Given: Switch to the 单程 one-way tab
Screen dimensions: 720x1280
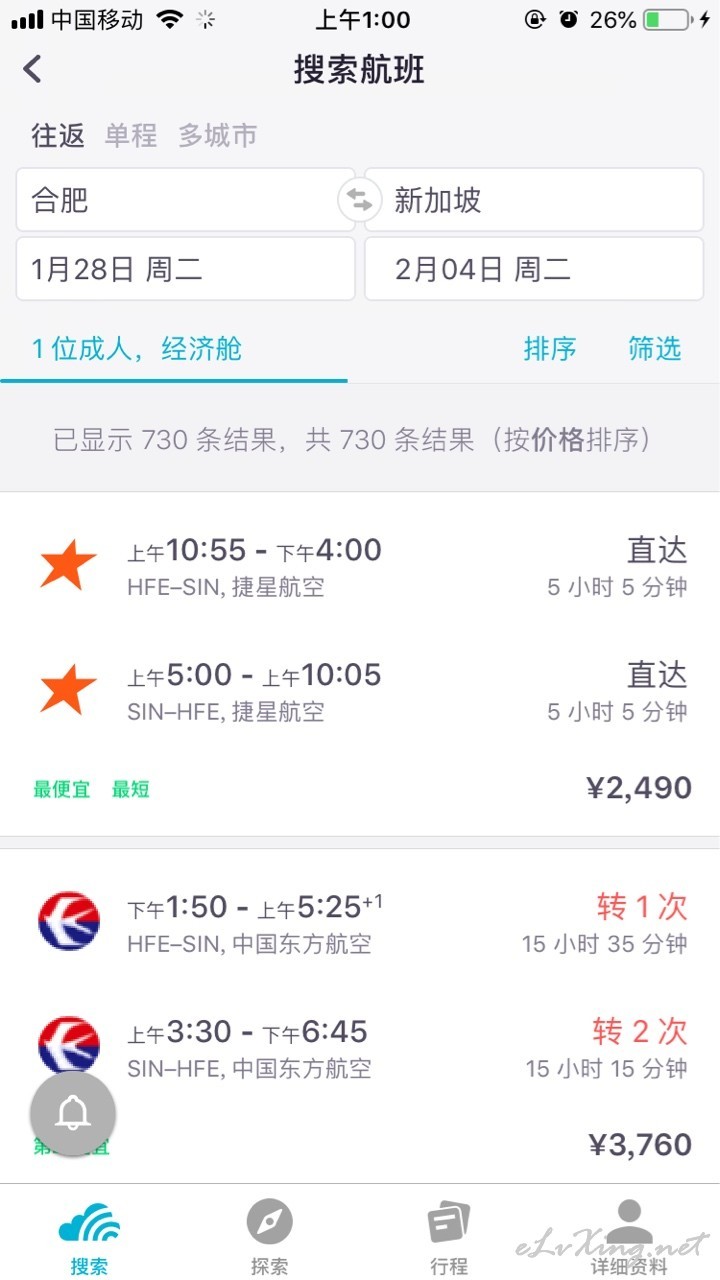Looking at the screenshot, I should [131, 135].
